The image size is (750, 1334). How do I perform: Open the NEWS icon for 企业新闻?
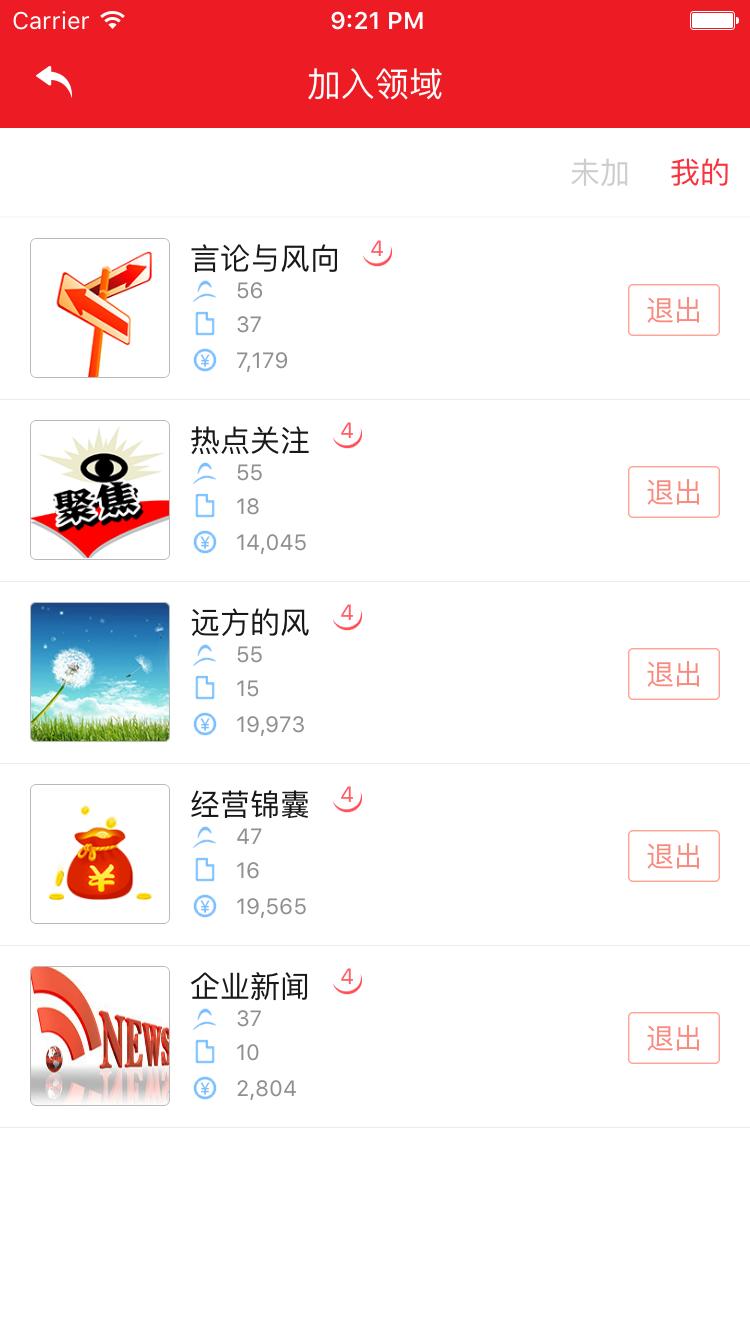pos(100,1036)
